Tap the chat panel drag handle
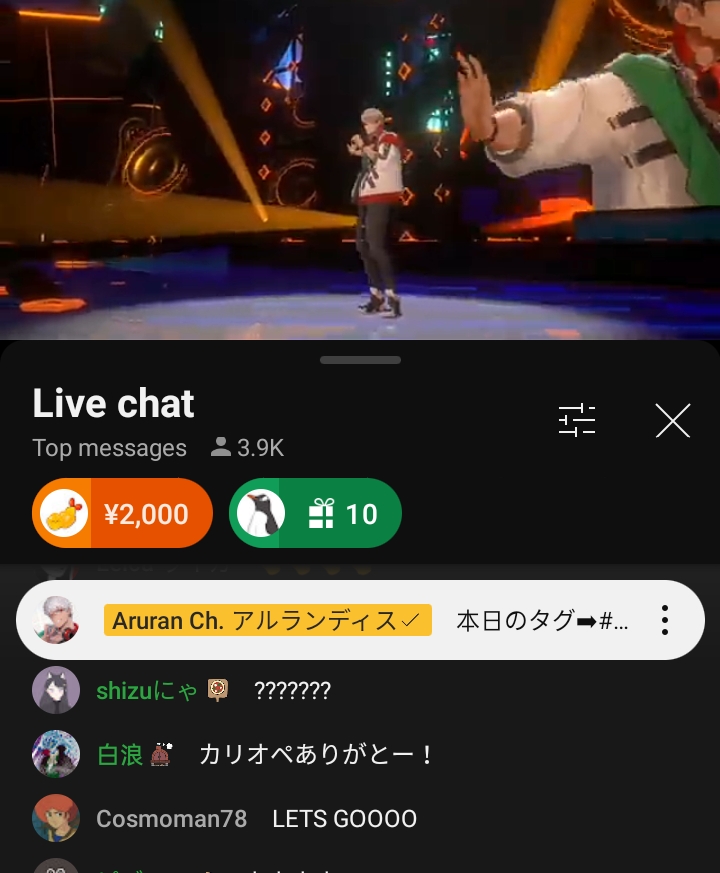This screenshot has height=873, width=720. pyautogui.click(x=360, y=360)
